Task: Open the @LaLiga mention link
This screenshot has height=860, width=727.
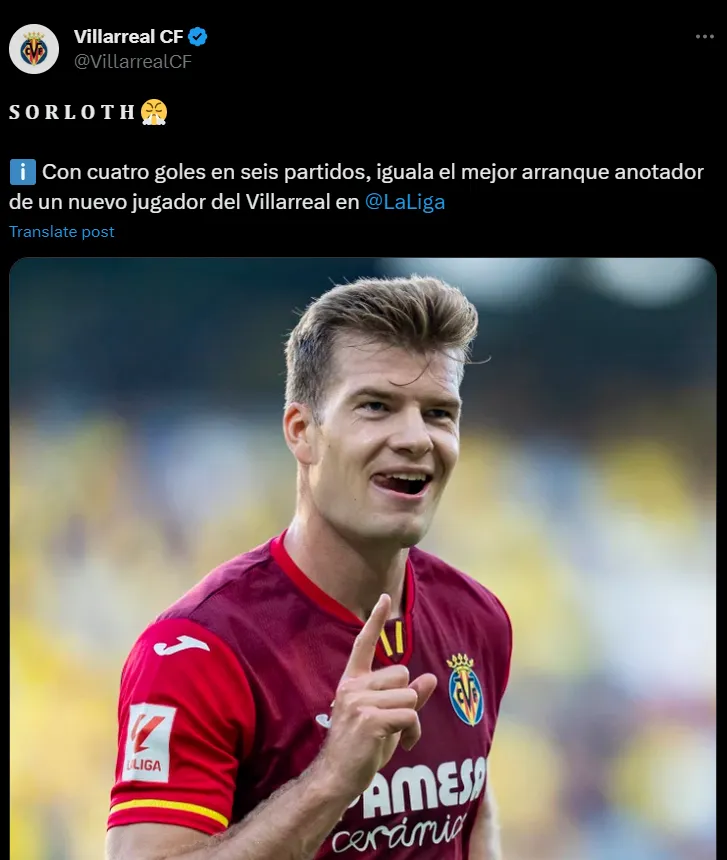Action: coord(405,201)
